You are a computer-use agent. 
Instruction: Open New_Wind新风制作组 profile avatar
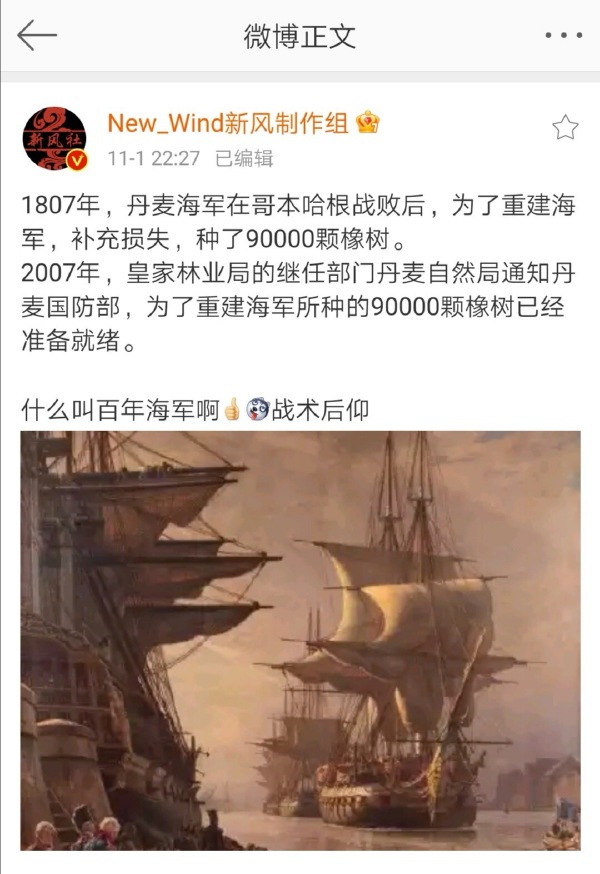pos(55,138)
